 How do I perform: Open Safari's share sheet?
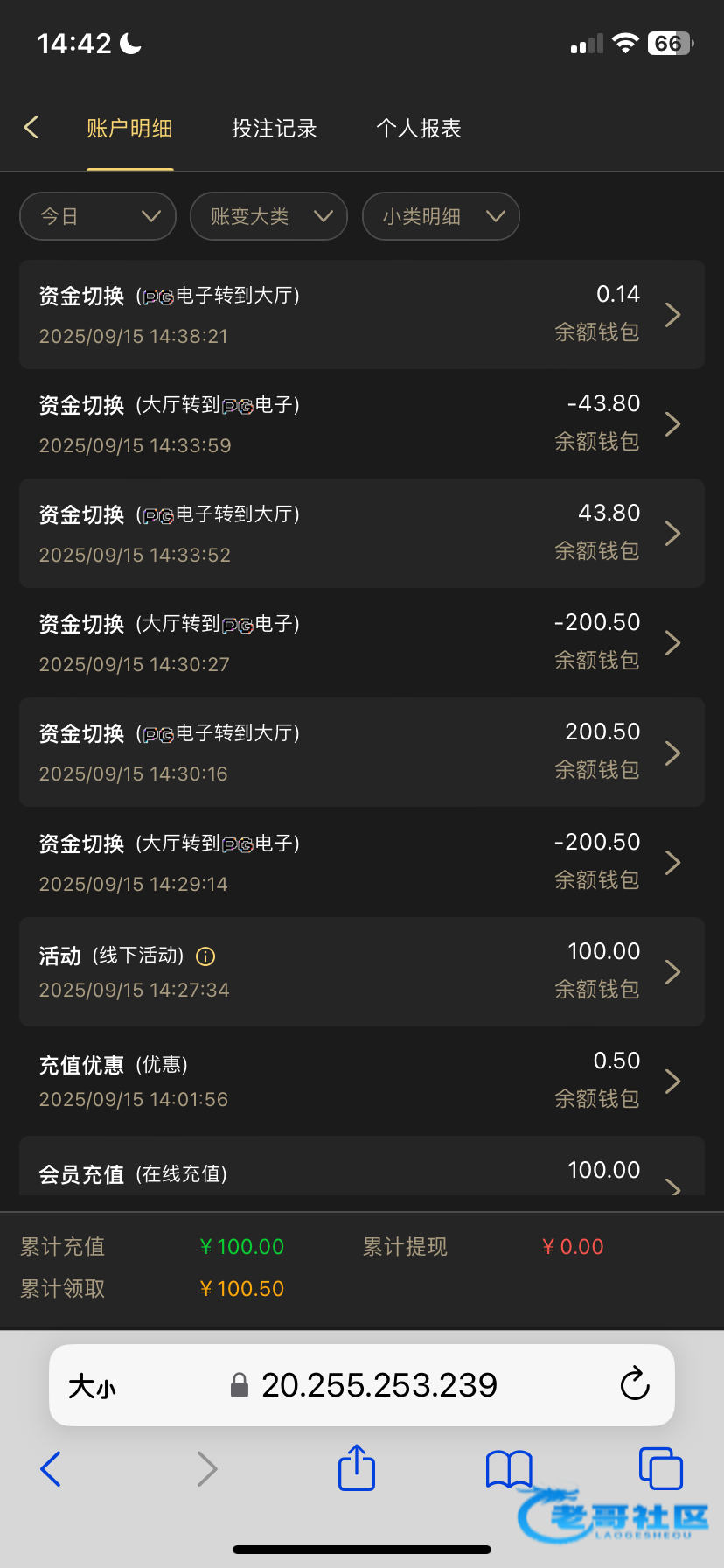357,1467
